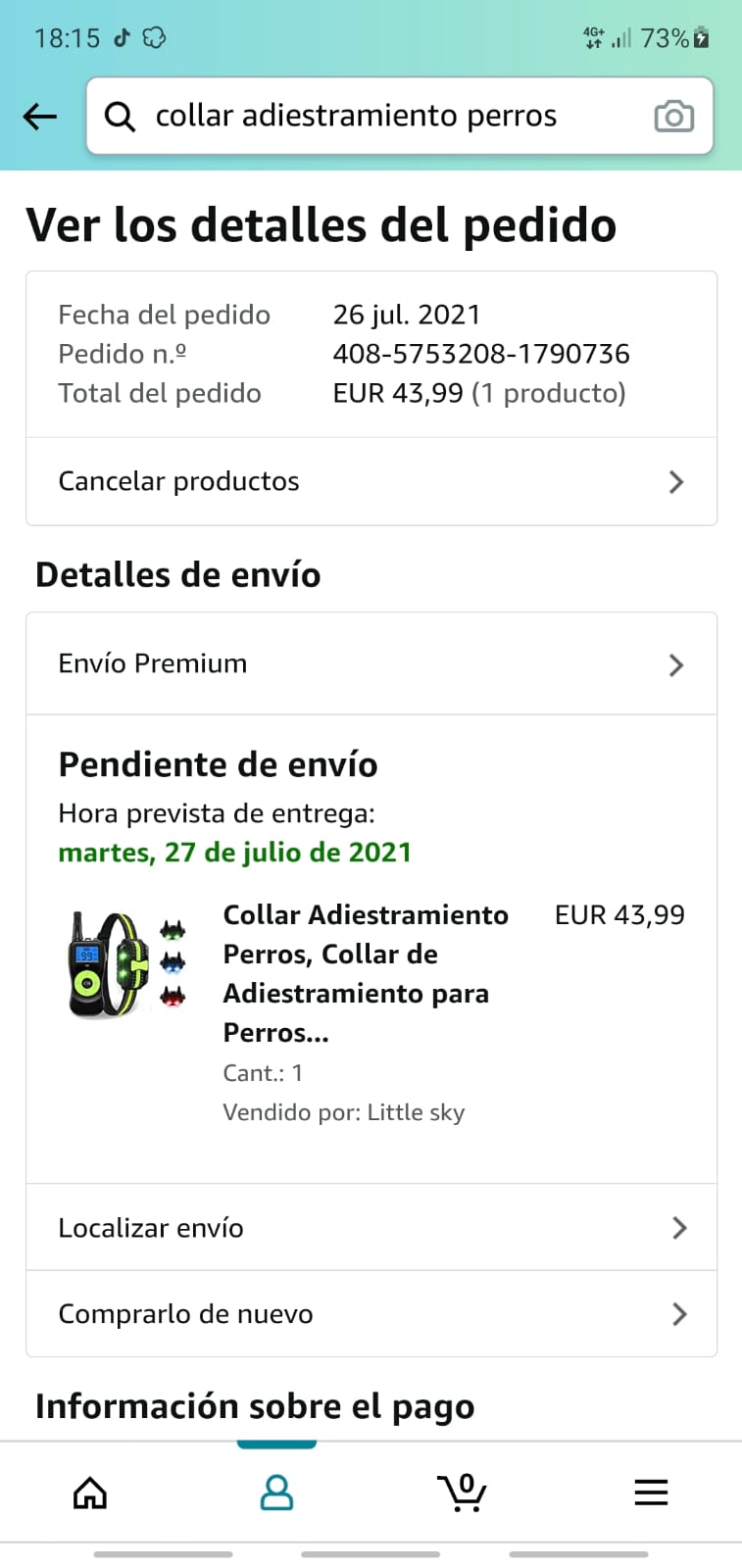Select Comprarlo de nuevo

[371, 1314]
